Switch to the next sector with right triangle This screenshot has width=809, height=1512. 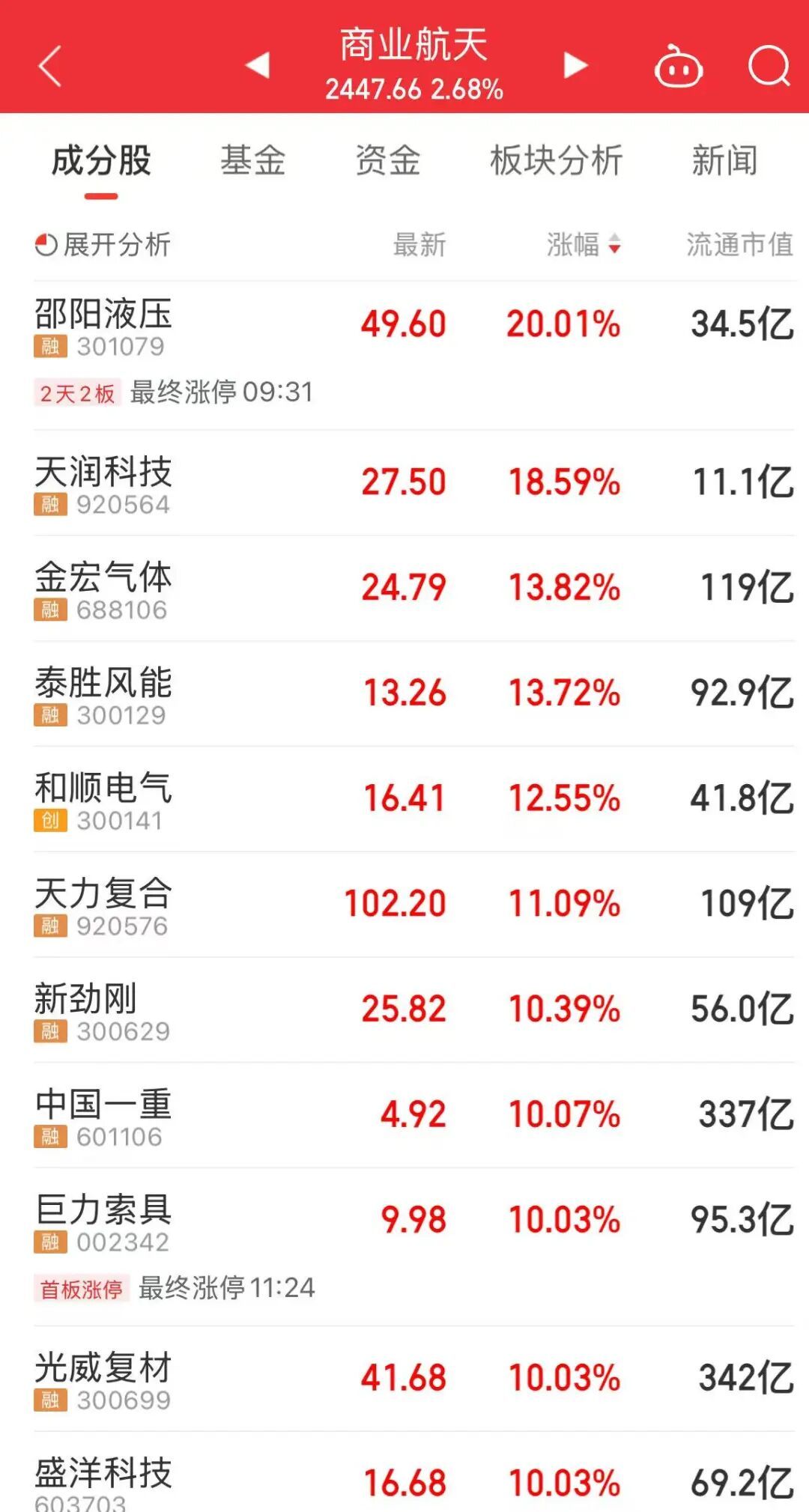pyautogui.click(x=575, y=65)
